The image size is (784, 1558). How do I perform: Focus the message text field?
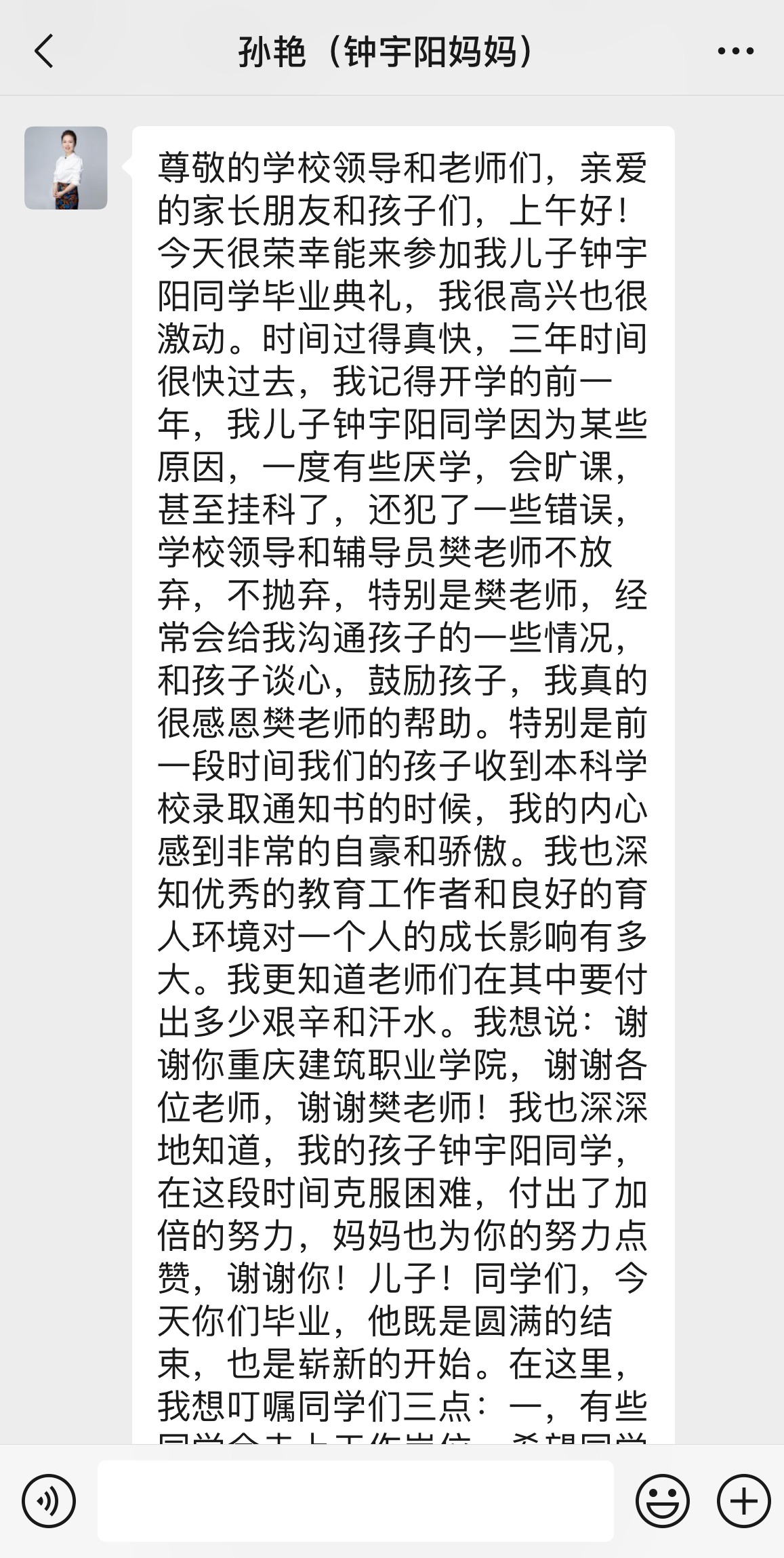pyautogui.click(x=356, y=1500)
